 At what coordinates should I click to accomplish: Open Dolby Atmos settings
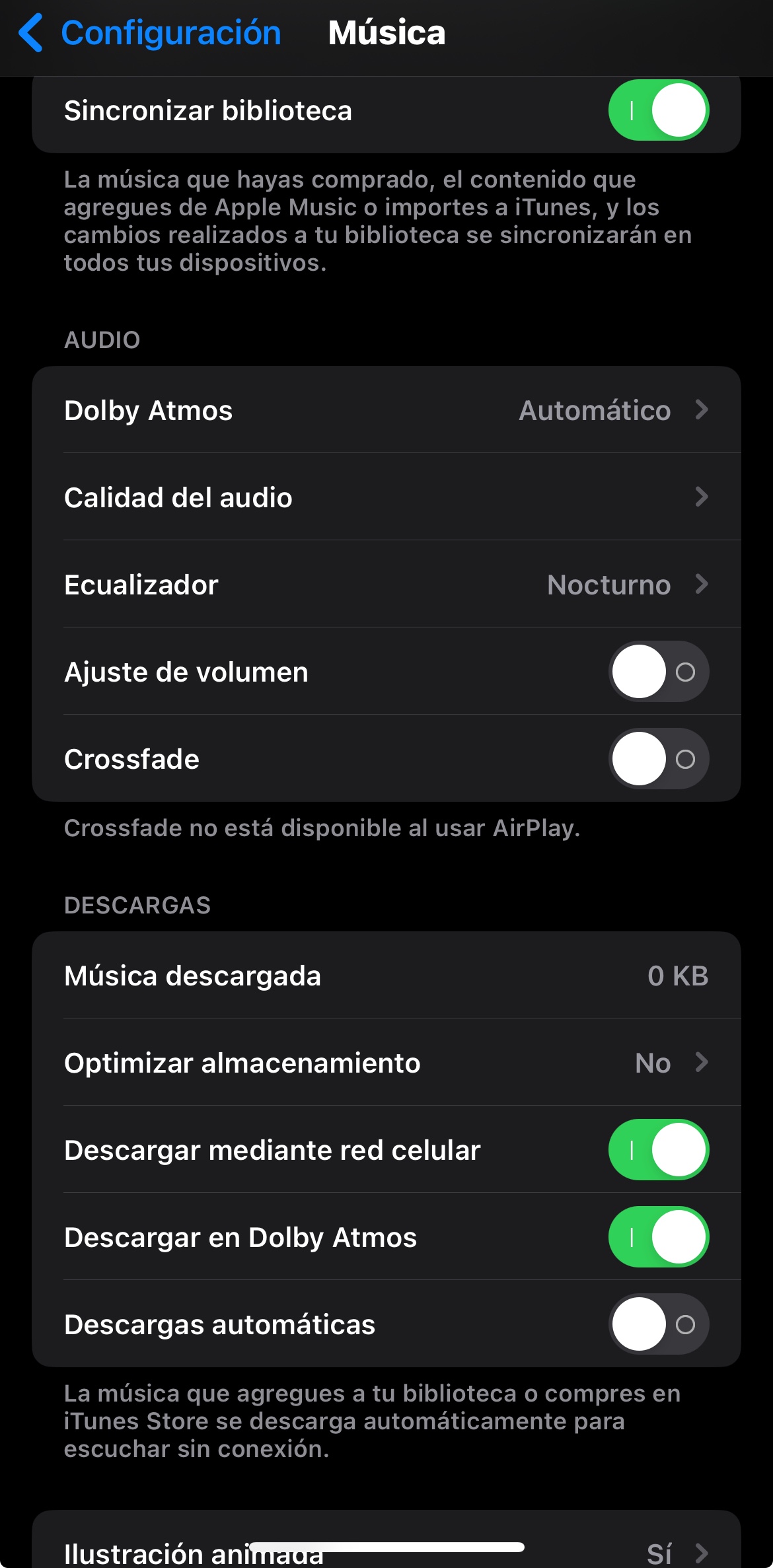click(x=386, y=410)
